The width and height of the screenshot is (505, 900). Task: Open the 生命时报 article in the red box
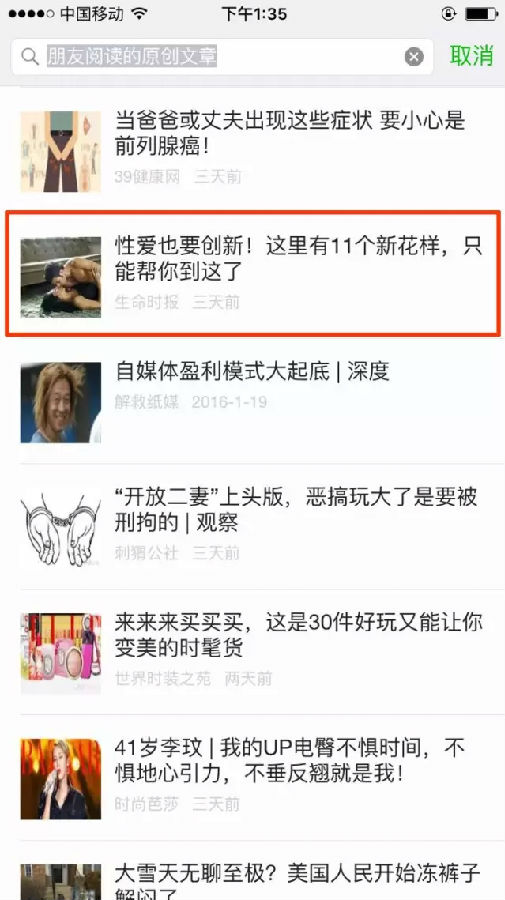point(252,274)
